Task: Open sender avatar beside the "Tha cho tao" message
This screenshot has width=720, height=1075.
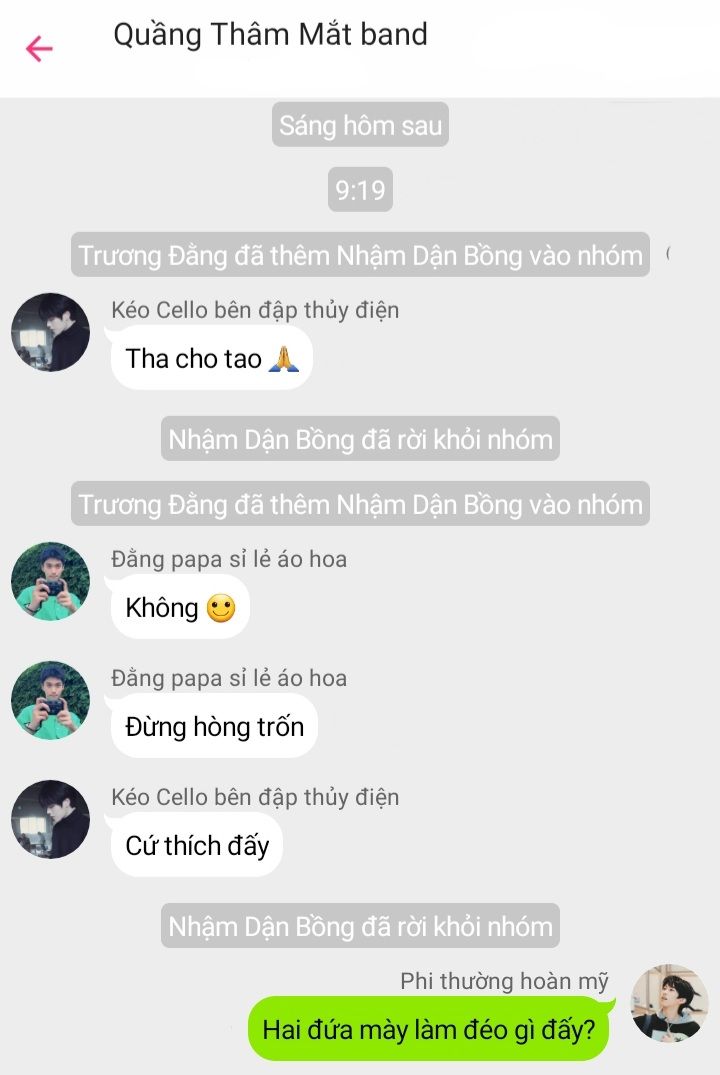Action: tap(50, 332)
